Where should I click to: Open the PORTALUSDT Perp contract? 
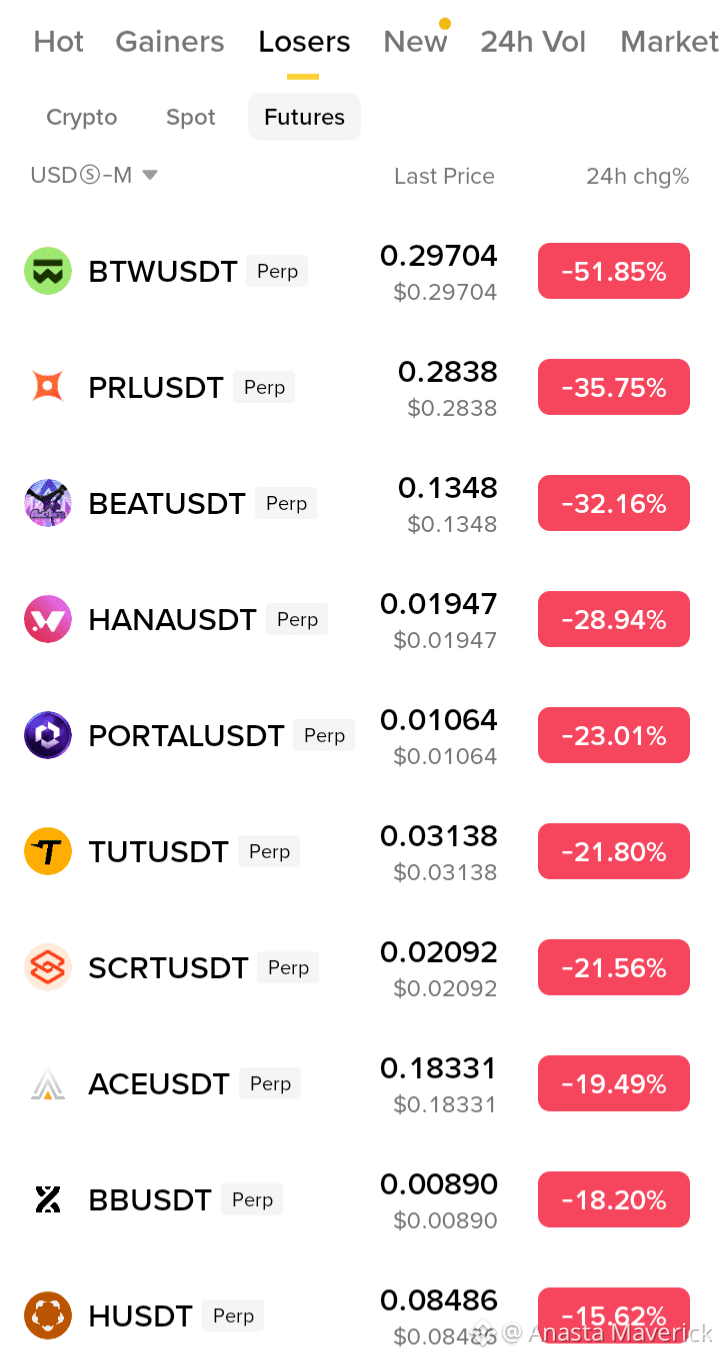(x=360, y=735)
